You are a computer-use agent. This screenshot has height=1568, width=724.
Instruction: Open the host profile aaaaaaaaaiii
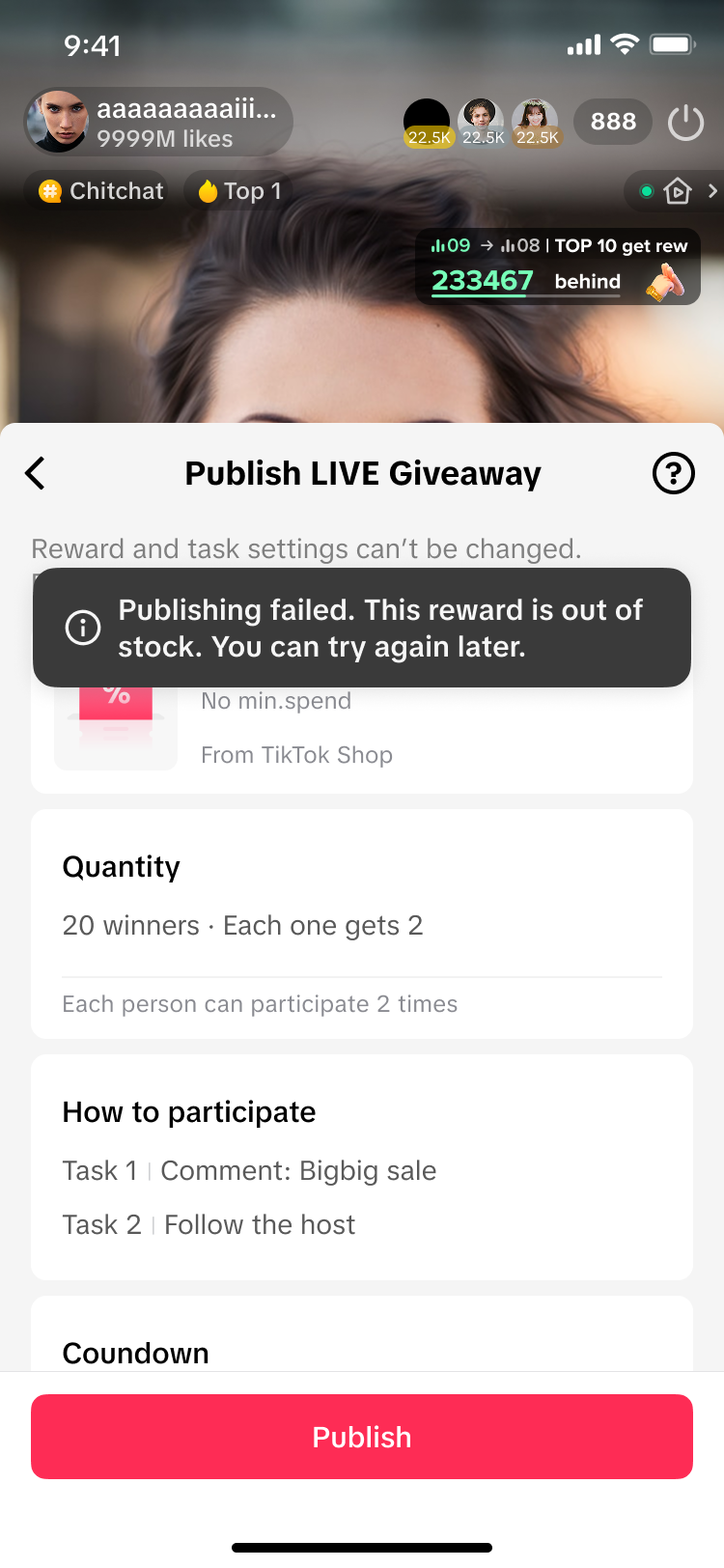tap(159, 123)
